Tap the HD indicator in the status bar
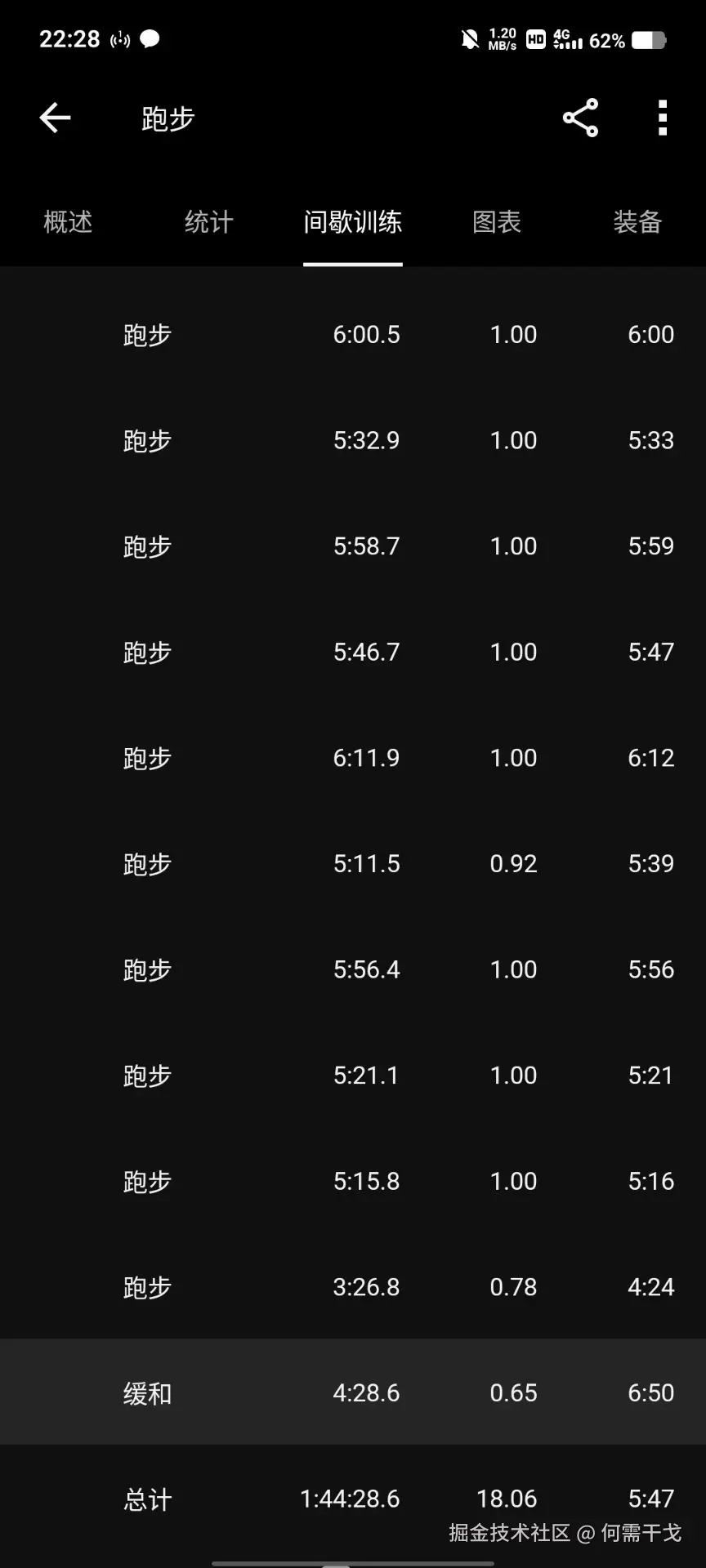This screenshot has height=1568, width=706. 535,39
